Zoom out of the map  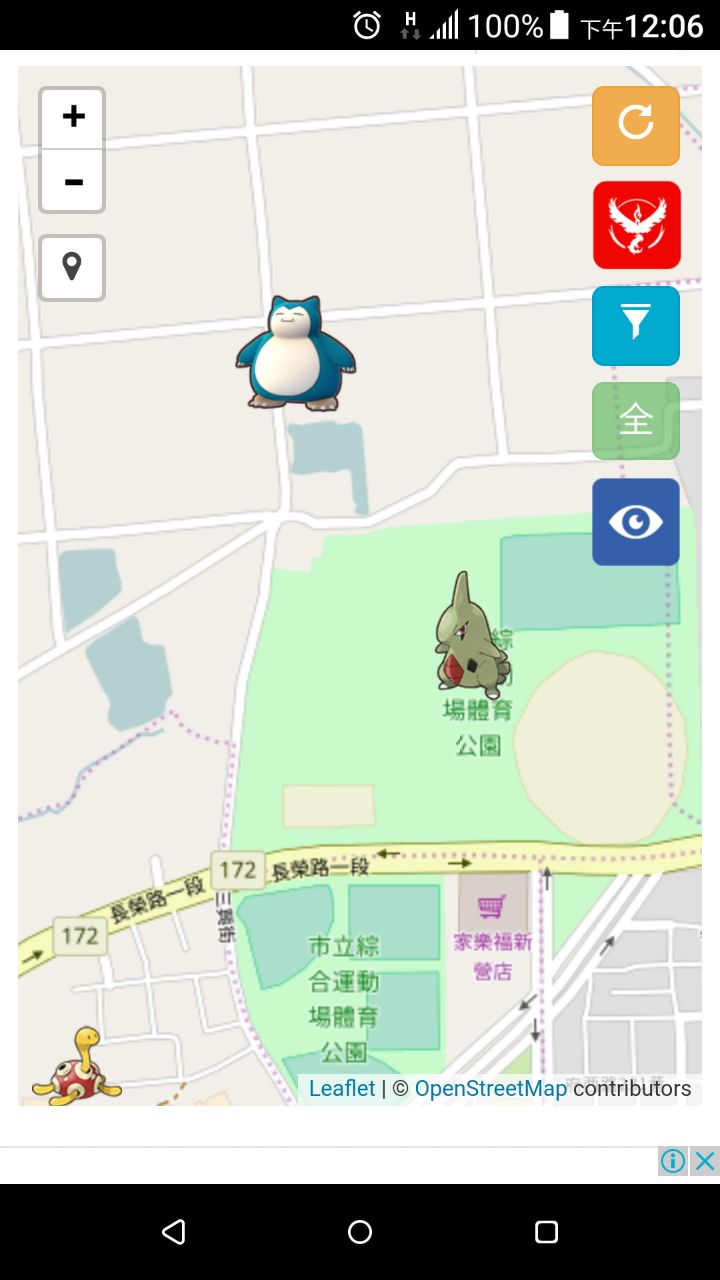[x=72, y=182]
